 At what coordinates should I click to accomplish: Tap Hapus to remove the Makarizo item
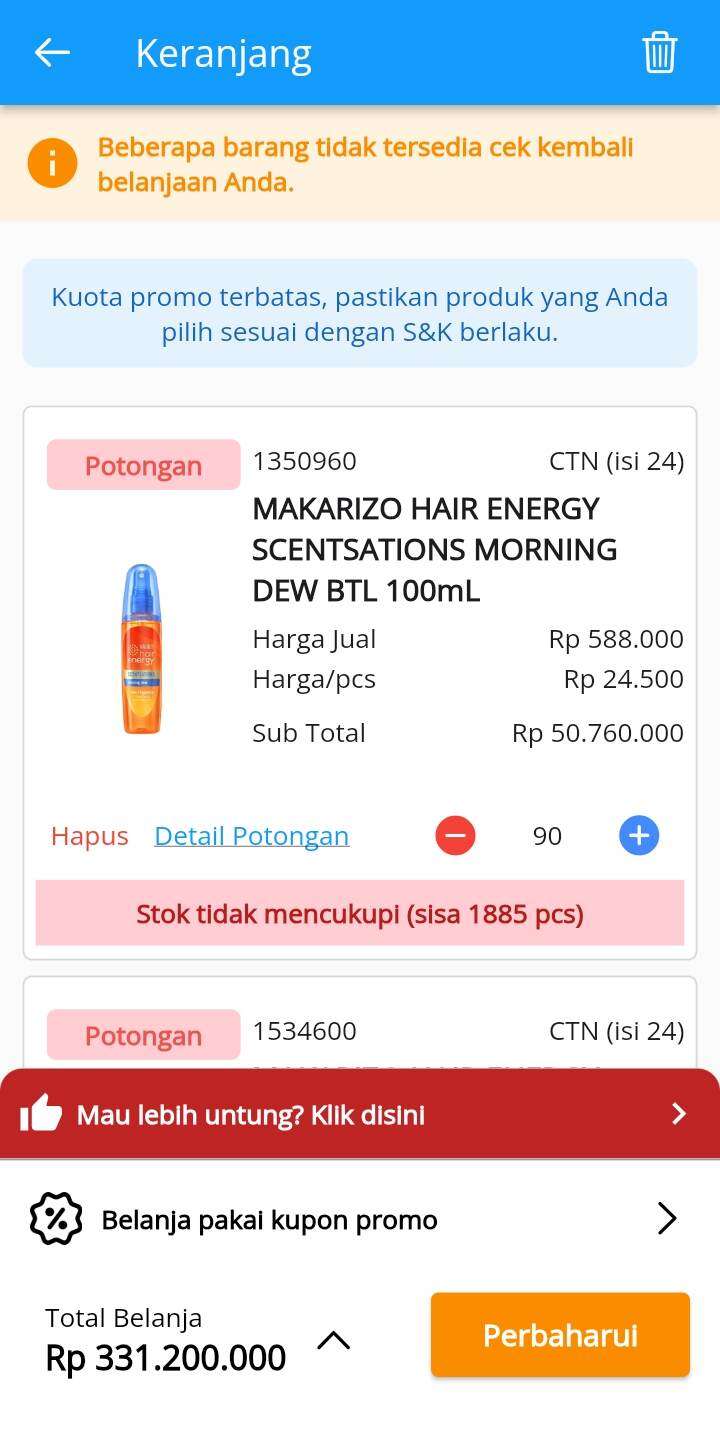pyautogui.click(x=90, y=836)
